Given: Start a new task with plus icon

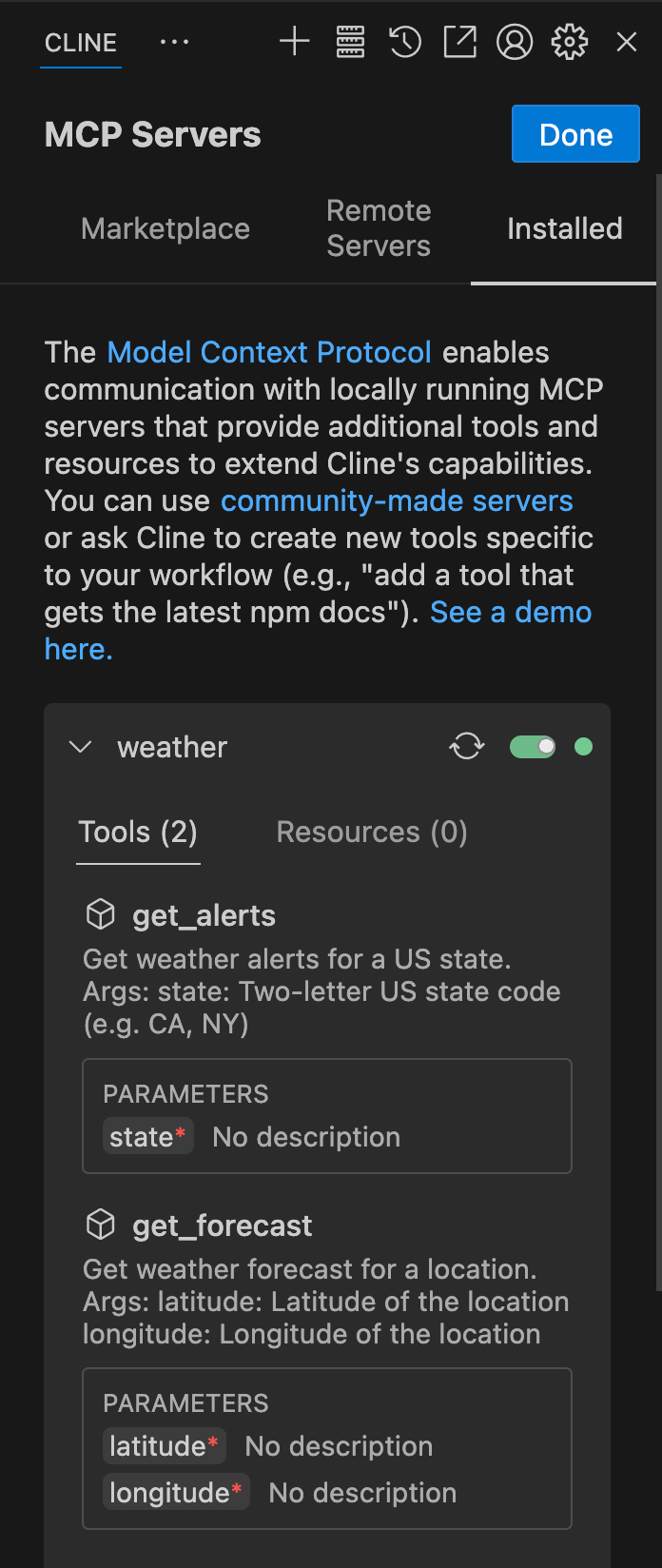Looking at the screenshot, I should 294,42.
